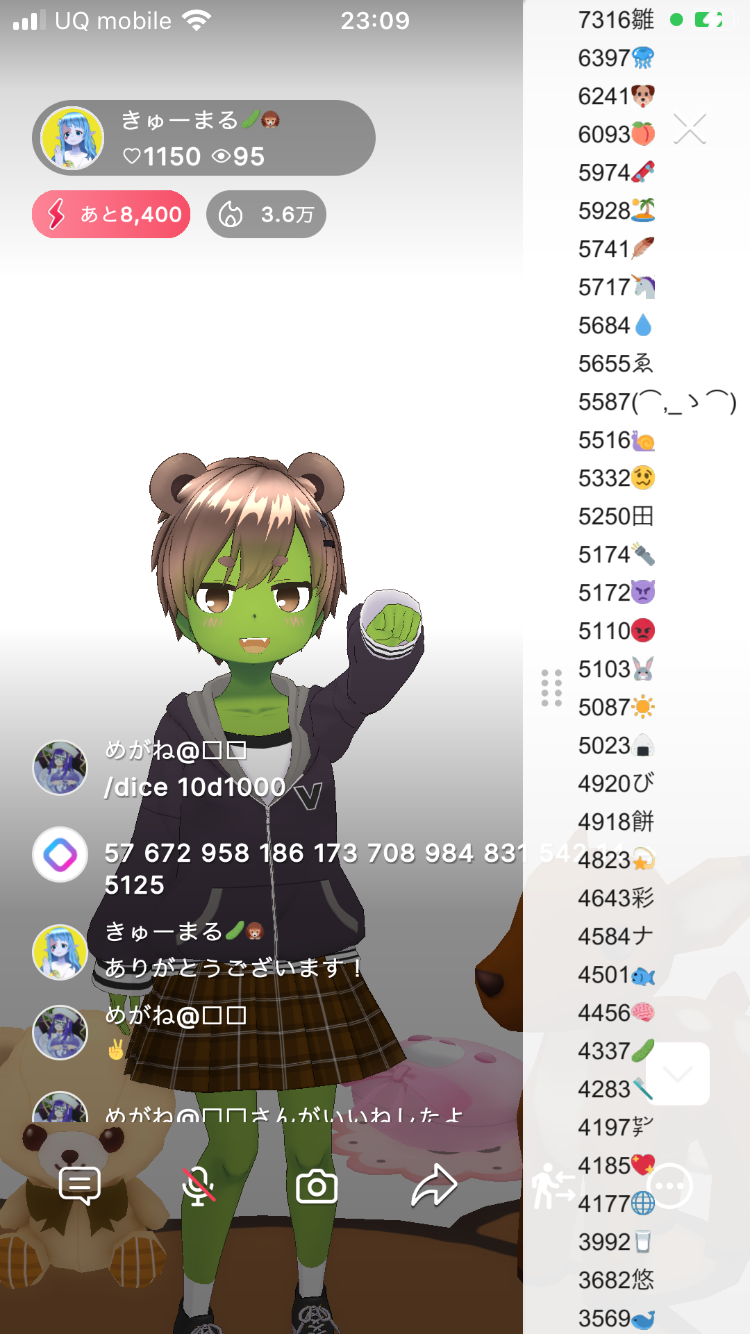Tap the collab guest exchange icon
Image resolution: width=750 pixels, height=1334 pixels.
(x=554, y=1187)
